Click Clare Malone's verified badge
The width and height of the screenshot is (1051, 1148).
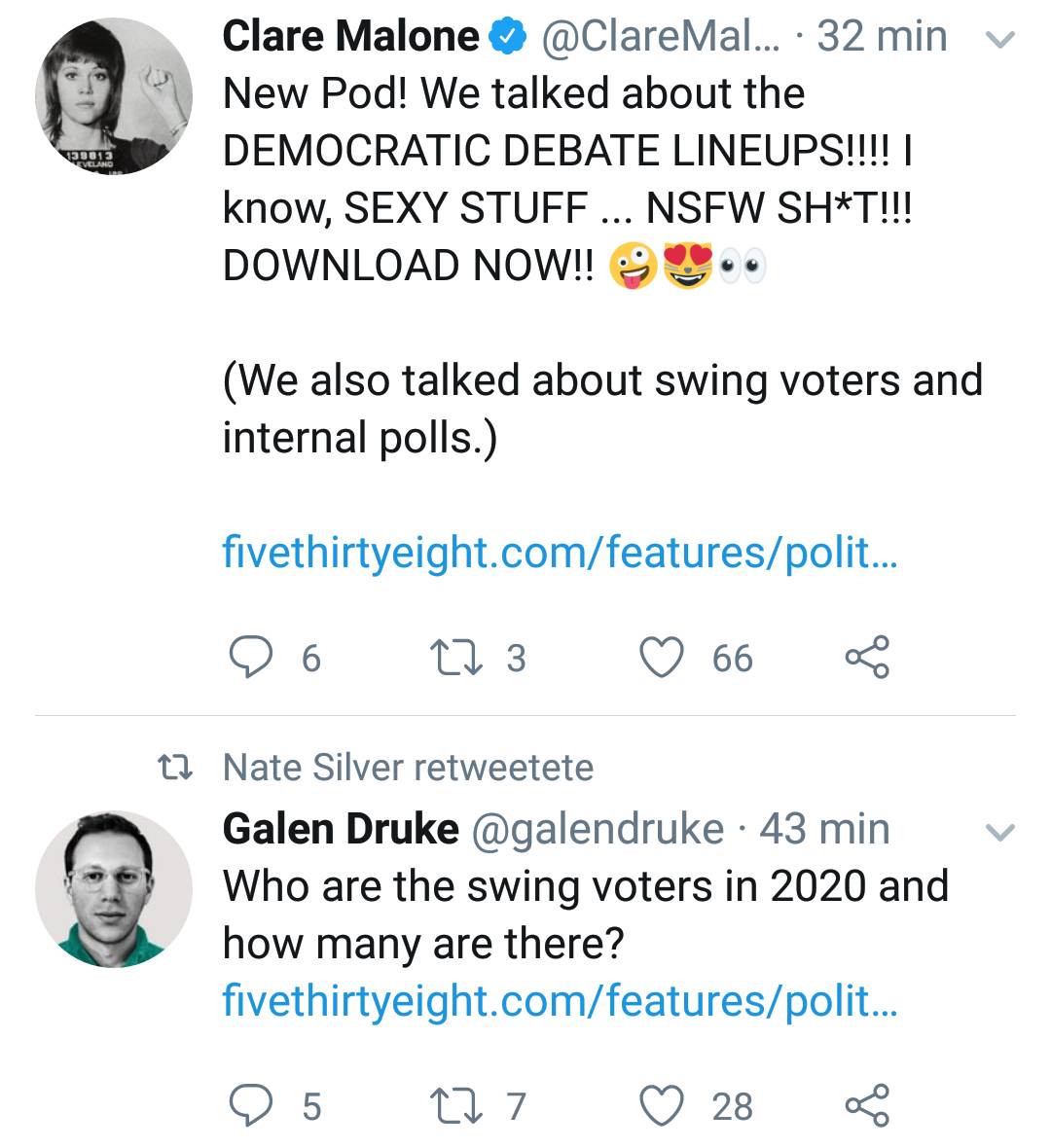click(505, 35)
